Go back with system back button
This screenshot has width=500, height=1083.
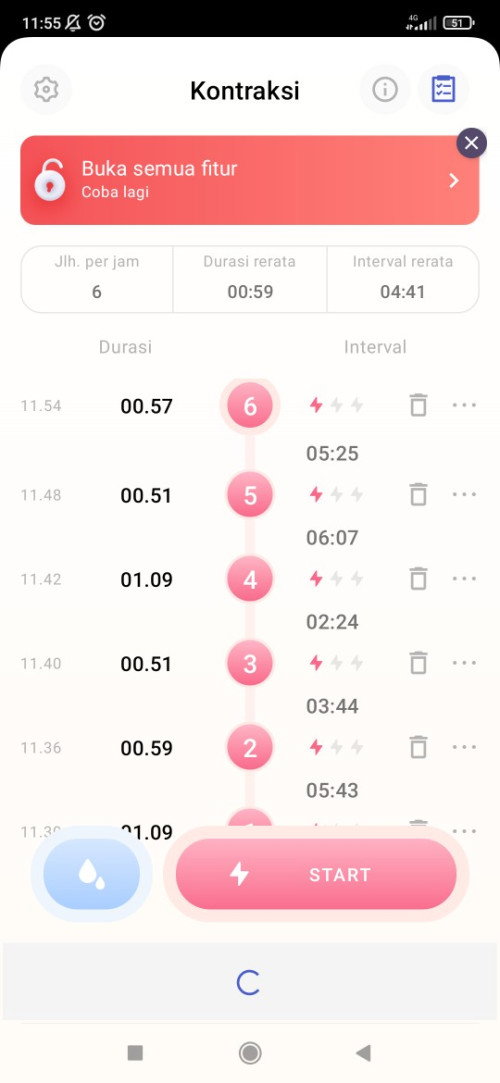coord(363,1053)
